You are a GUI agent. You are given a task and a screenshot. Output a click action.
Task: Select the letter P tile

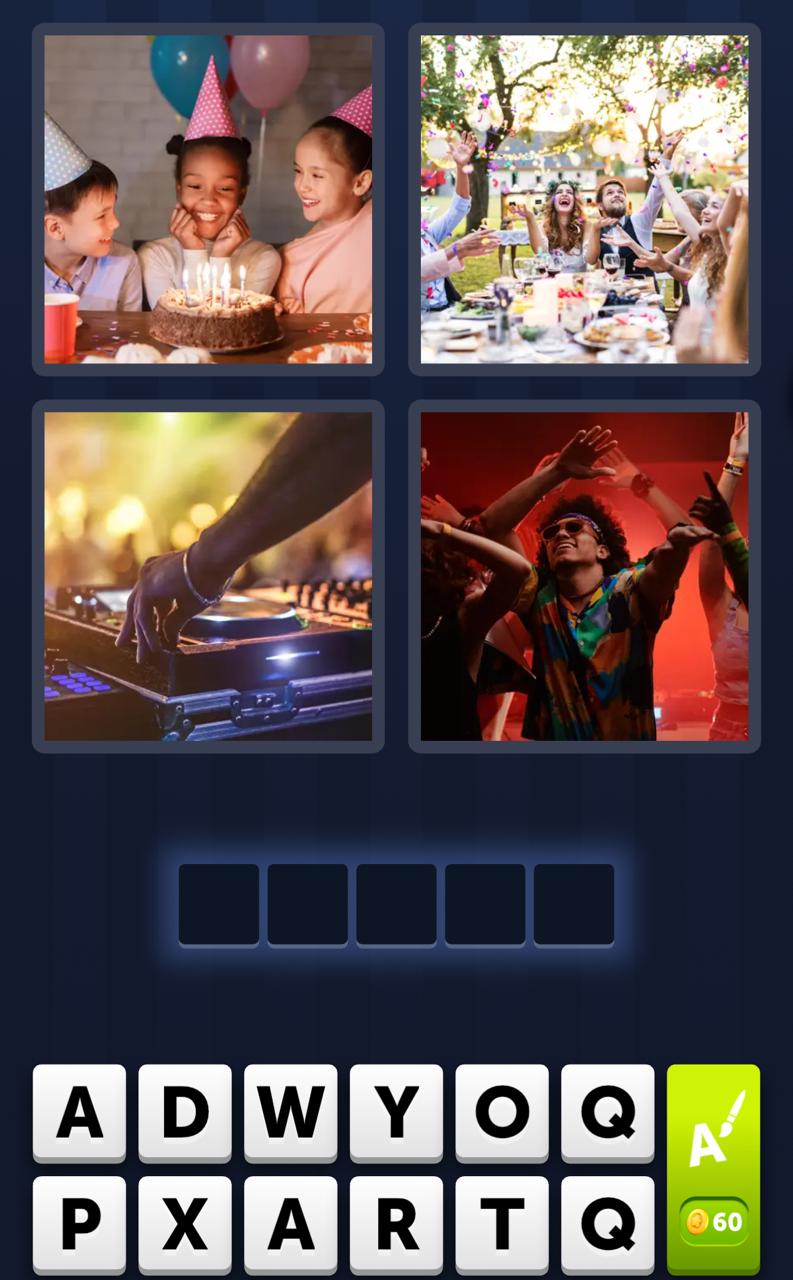click(79, 1223)
